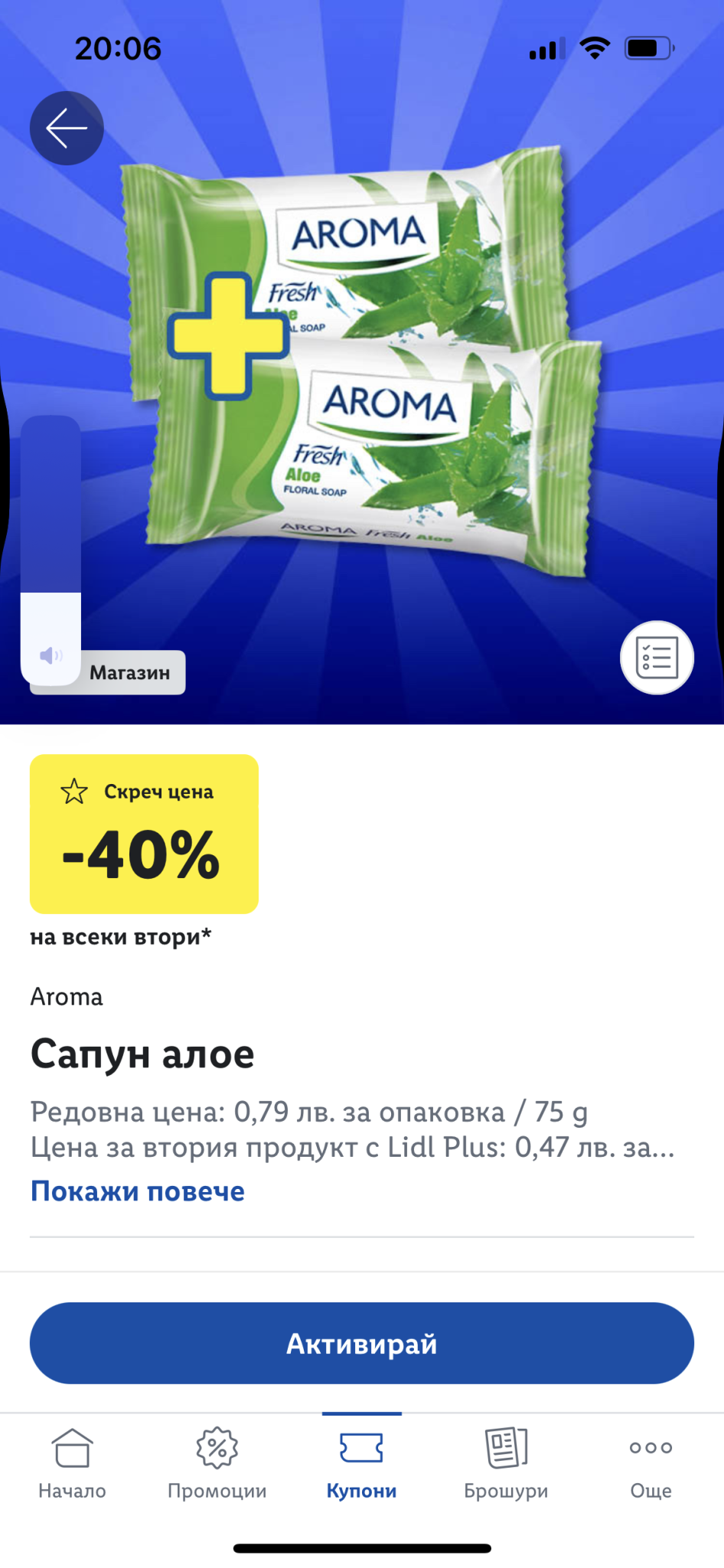Go back with the arrow button

pos(67,128)
